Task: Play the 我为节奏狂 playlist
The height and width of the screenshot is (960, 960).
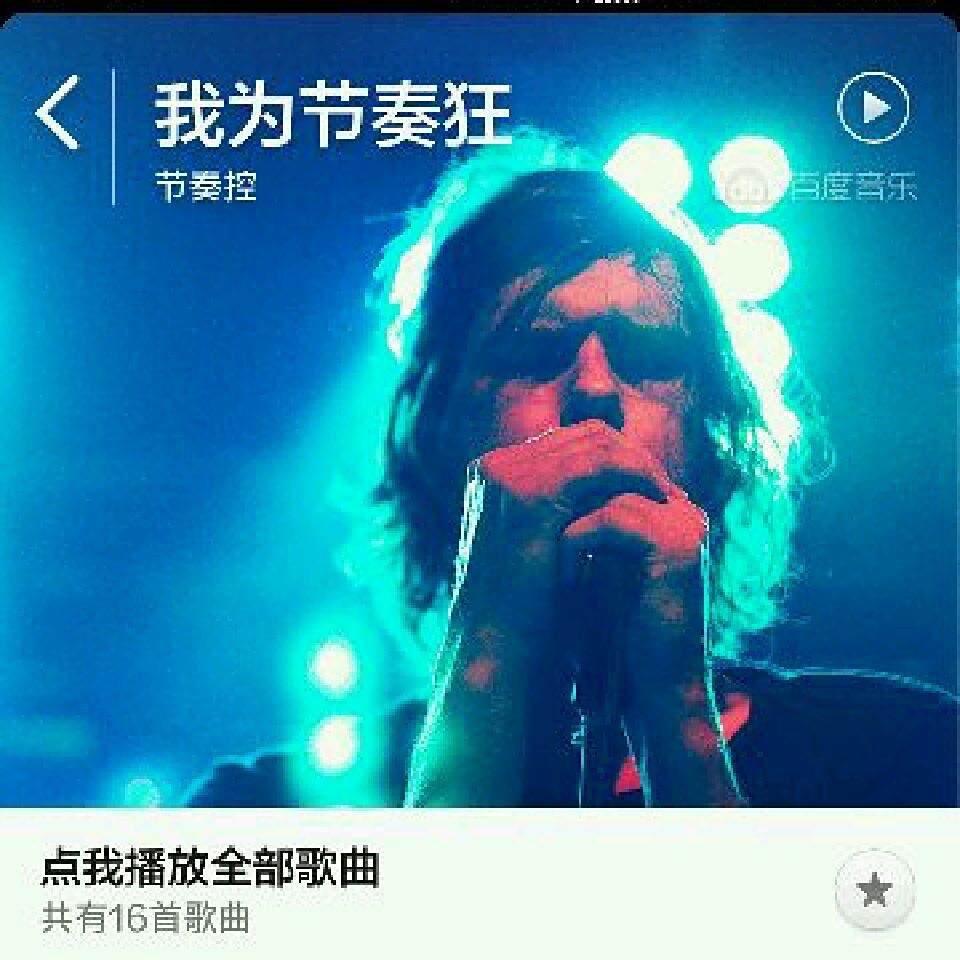Action: 873,107
